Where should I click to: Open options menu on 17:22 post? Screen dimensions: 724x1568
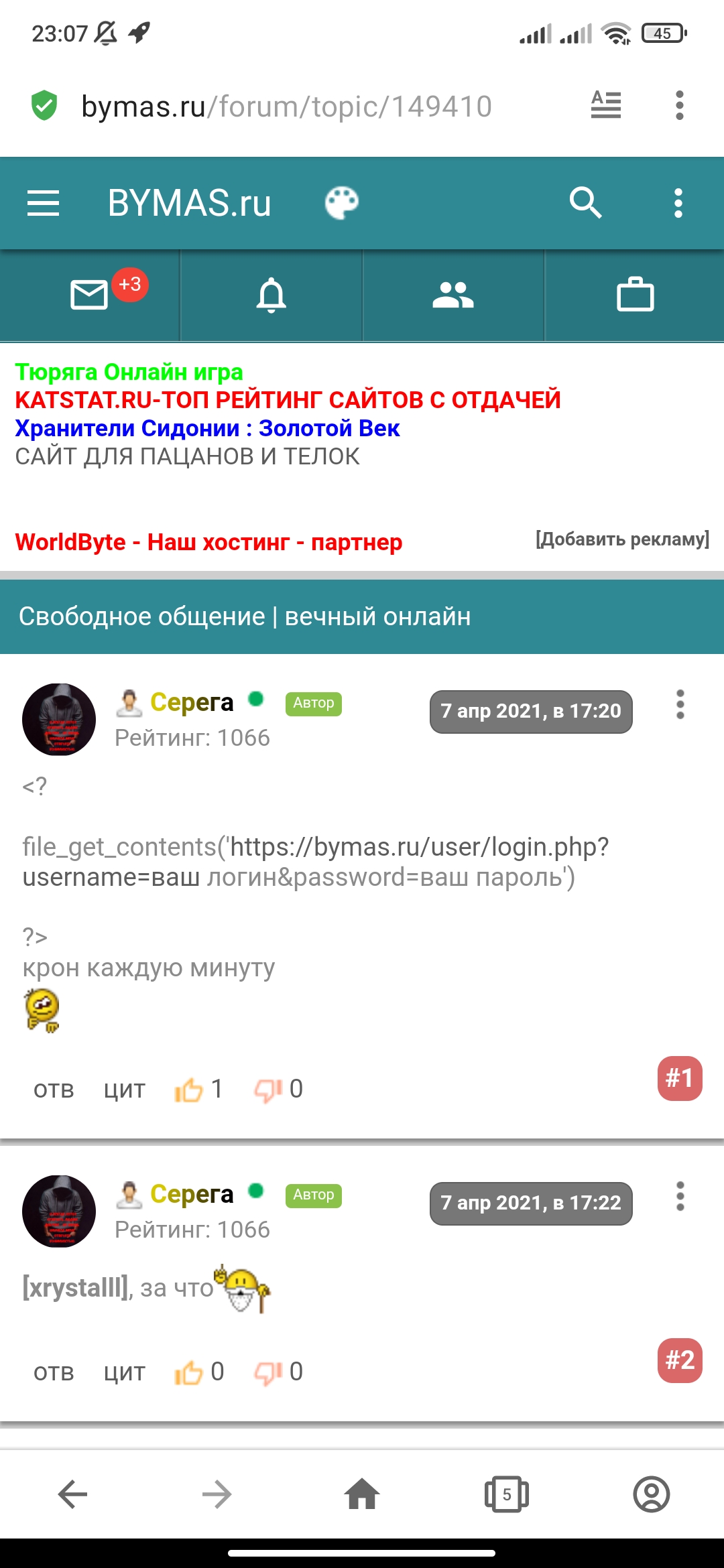[680, 1196]
